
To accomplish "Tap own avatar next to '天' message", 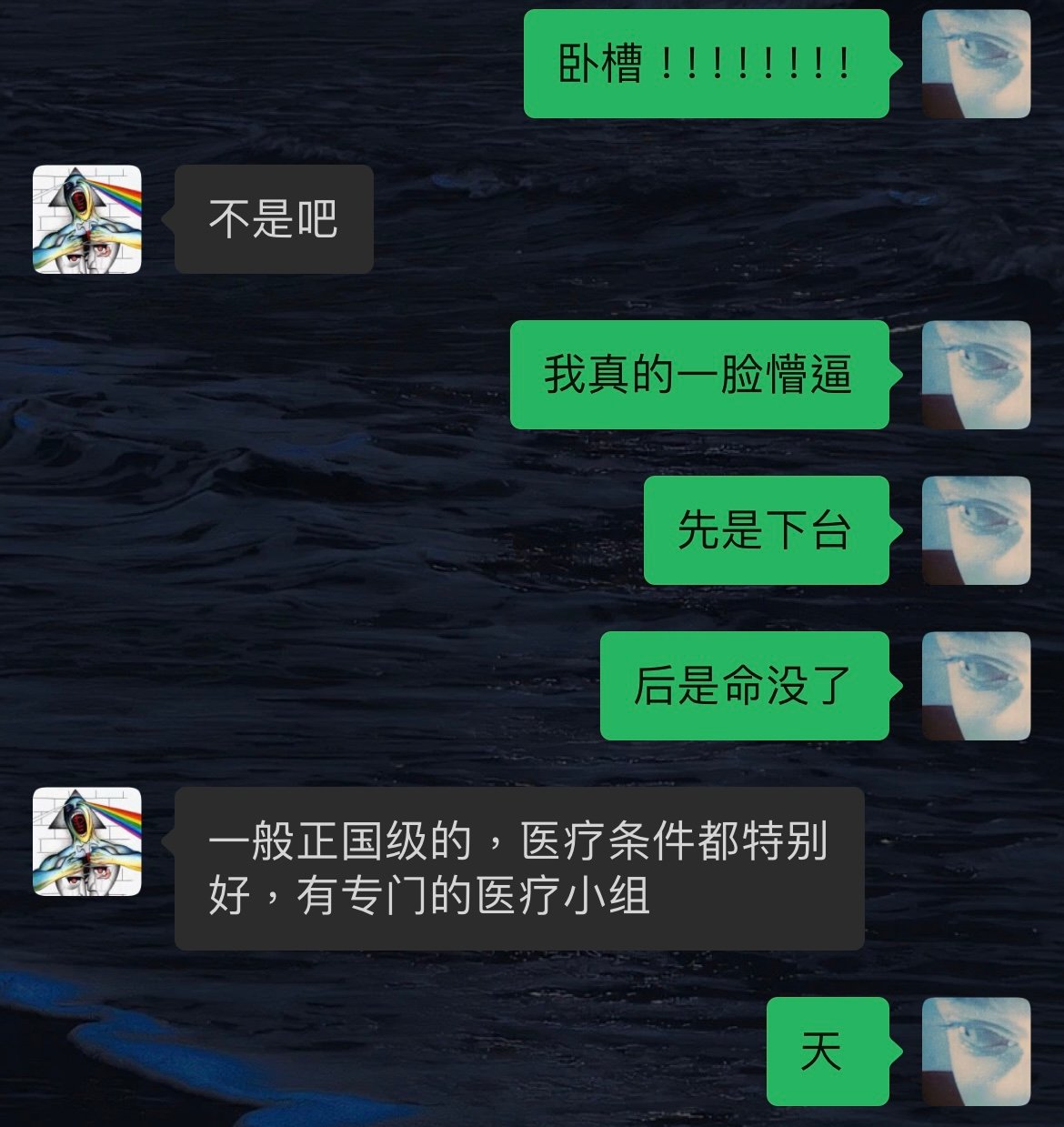I will pyautogui.click(x=976, y=1052).
